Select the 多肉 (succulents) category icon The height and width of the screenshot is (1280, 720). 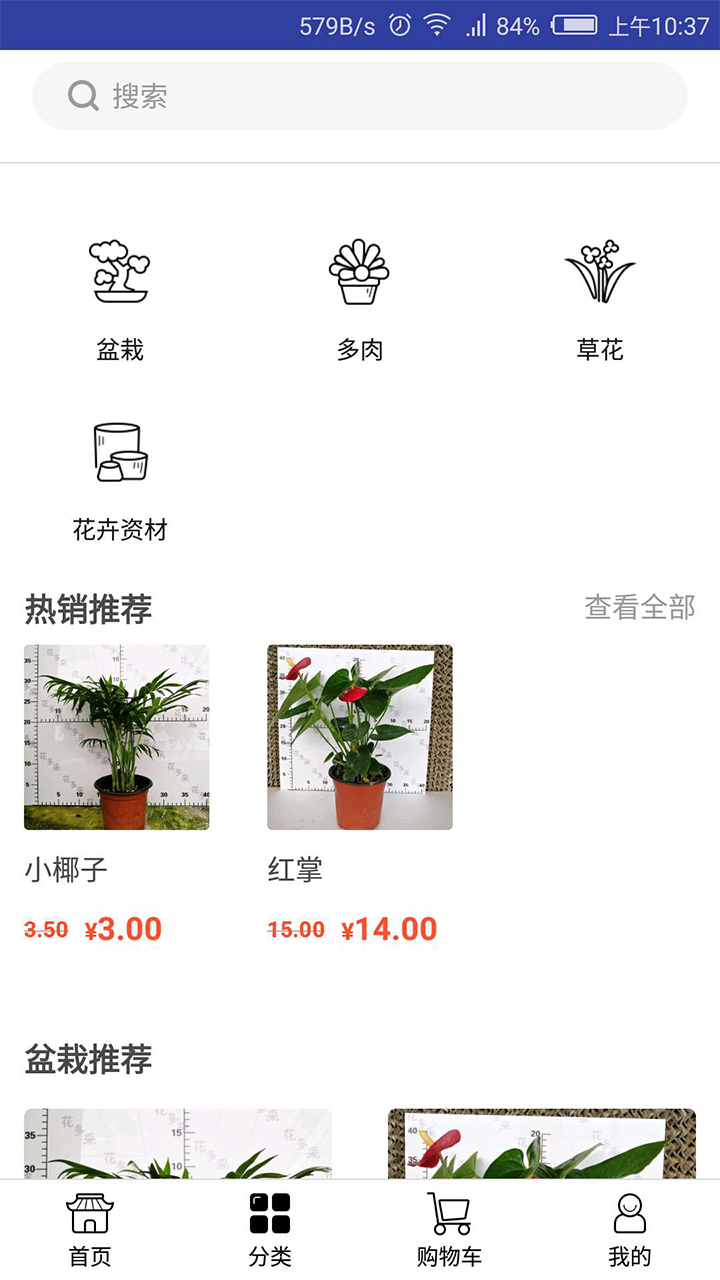tap(360, 270)
